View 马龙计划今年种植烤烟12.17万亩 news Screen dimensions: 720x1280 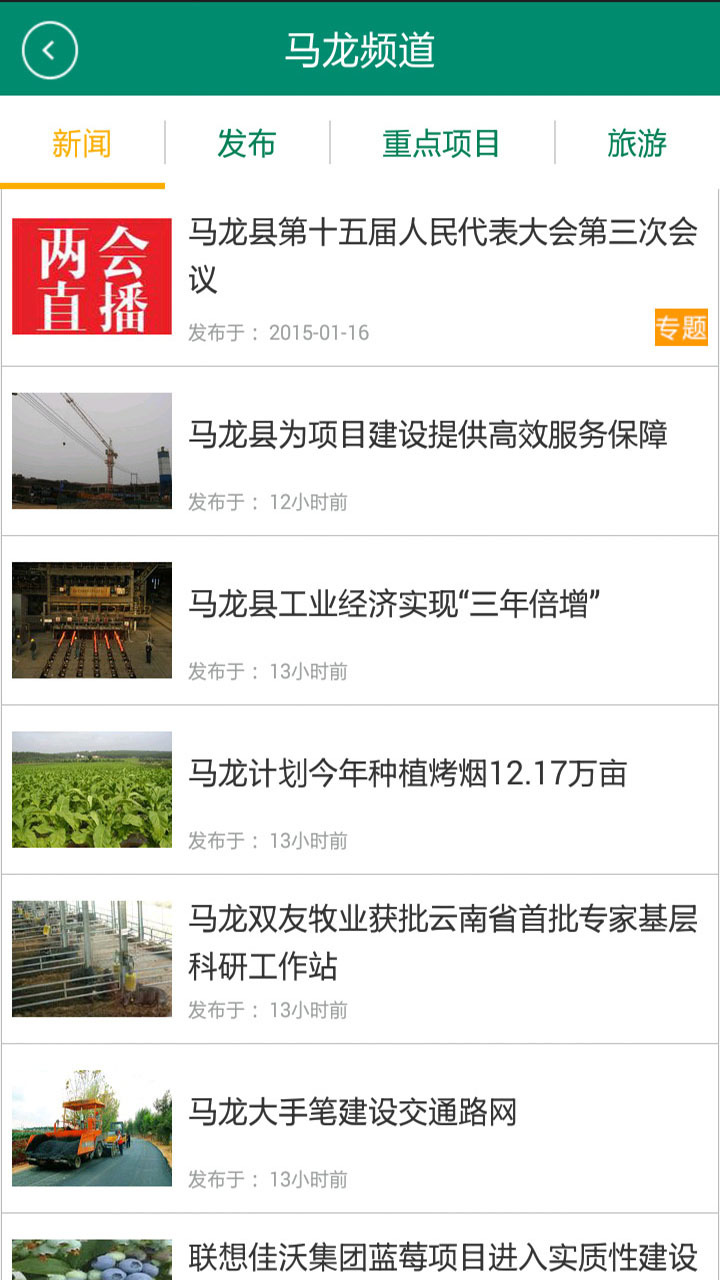pos(408,773)
